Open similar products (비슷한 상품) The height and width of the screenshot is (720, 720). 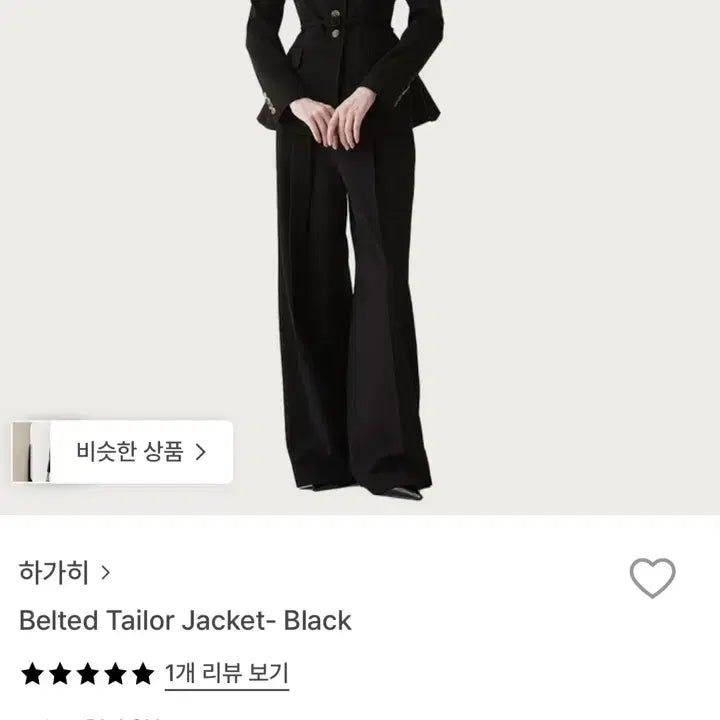tap(140, 452)
